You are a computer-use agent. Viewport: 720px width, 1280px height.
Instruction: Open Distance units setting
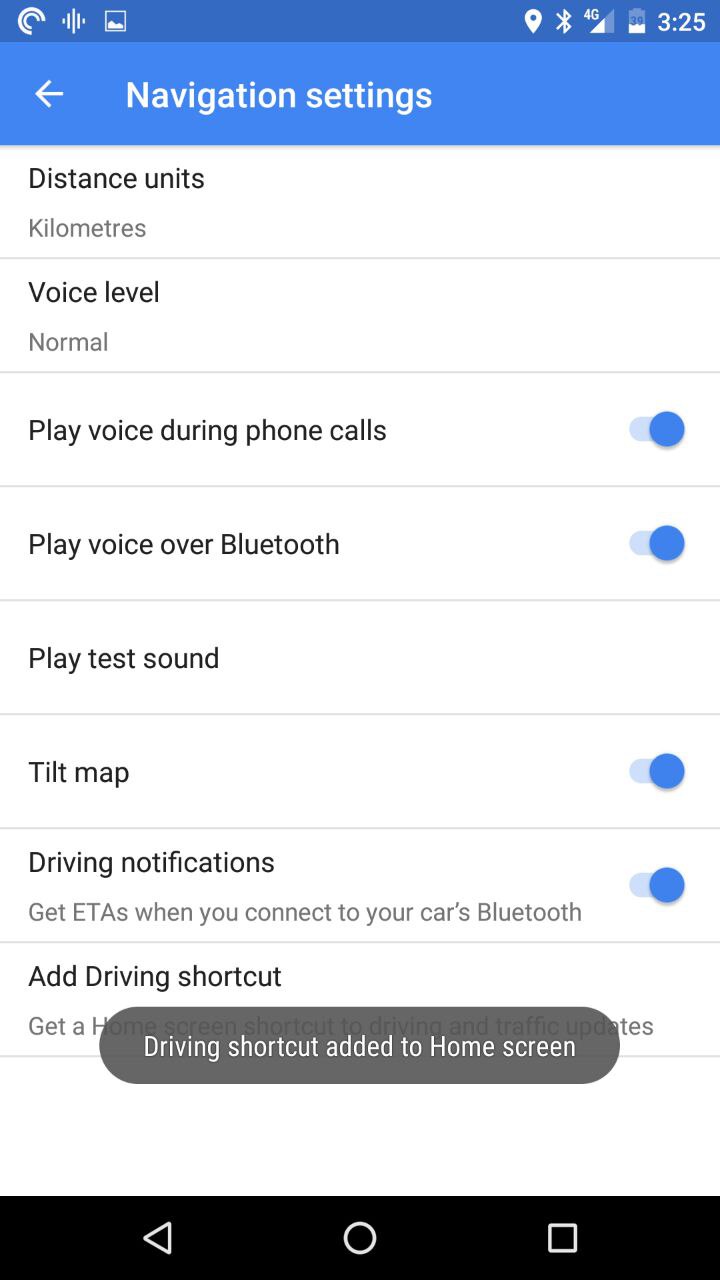(360, 202)
